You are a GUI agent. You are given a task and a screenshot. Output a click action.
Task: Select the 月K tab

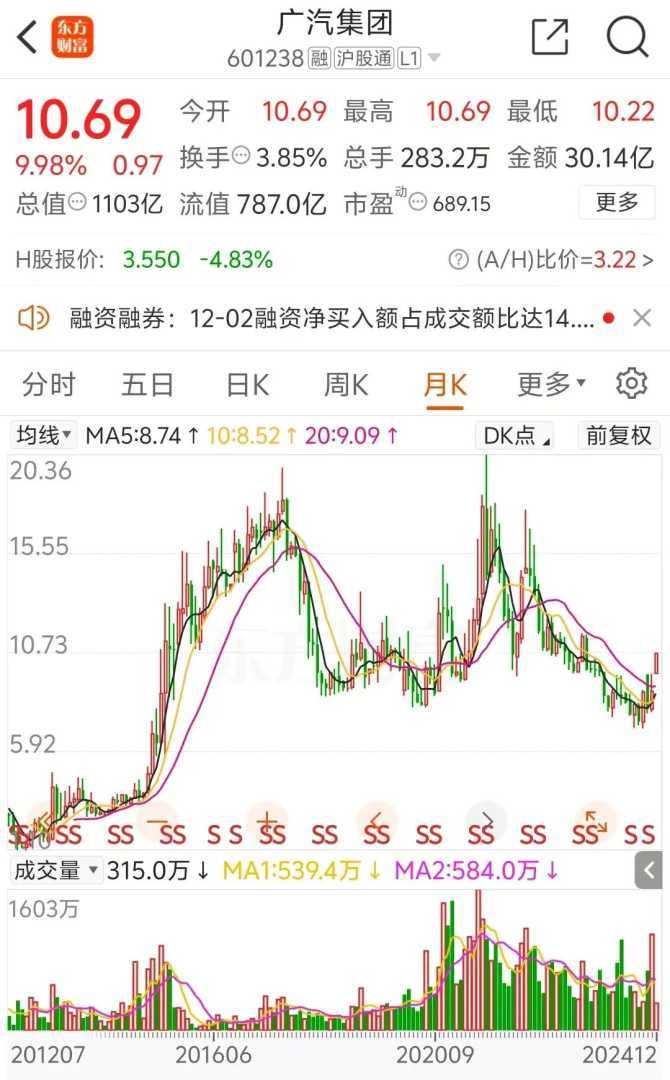445,384
